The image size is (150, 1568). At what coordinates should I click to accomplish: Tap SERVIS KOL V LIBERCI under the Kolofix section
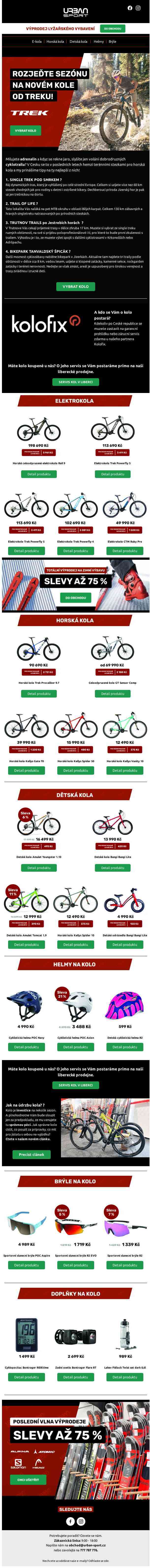coord(75,382)
